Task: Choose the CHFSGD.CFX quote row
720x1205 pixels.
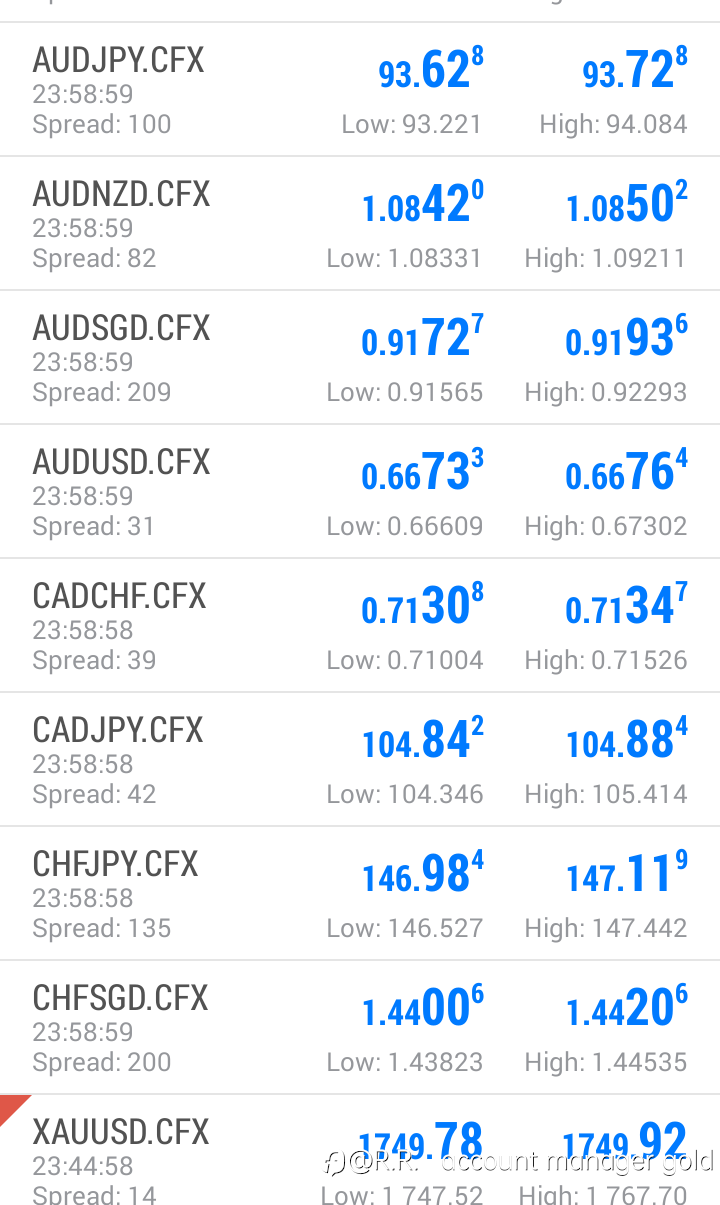Action: click(360, 1027)
